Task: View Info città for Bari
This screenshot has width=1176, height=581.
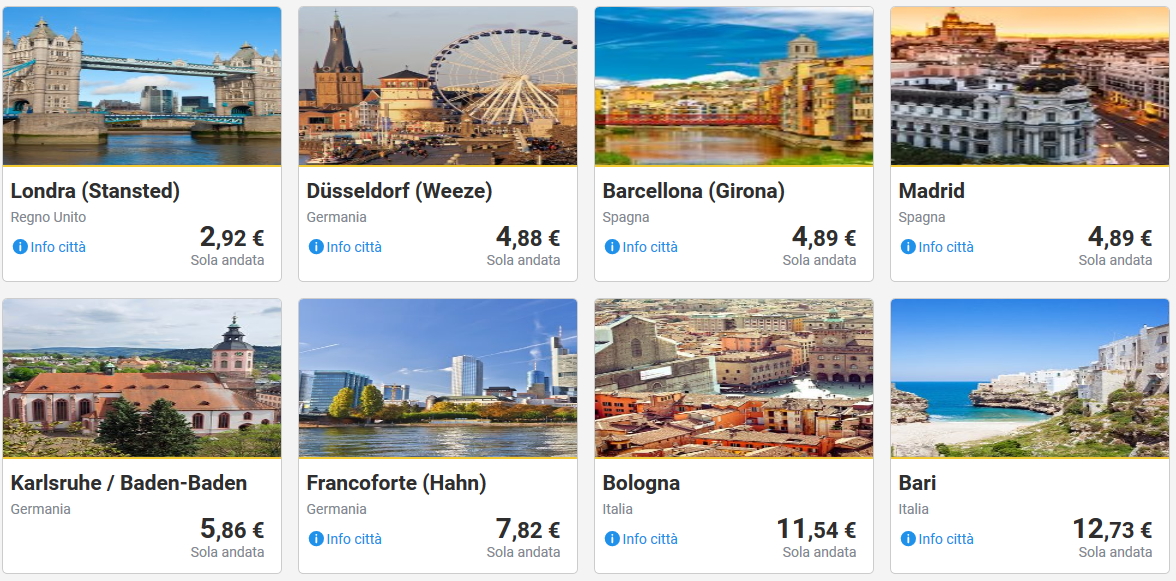Action: click(938, 539)
